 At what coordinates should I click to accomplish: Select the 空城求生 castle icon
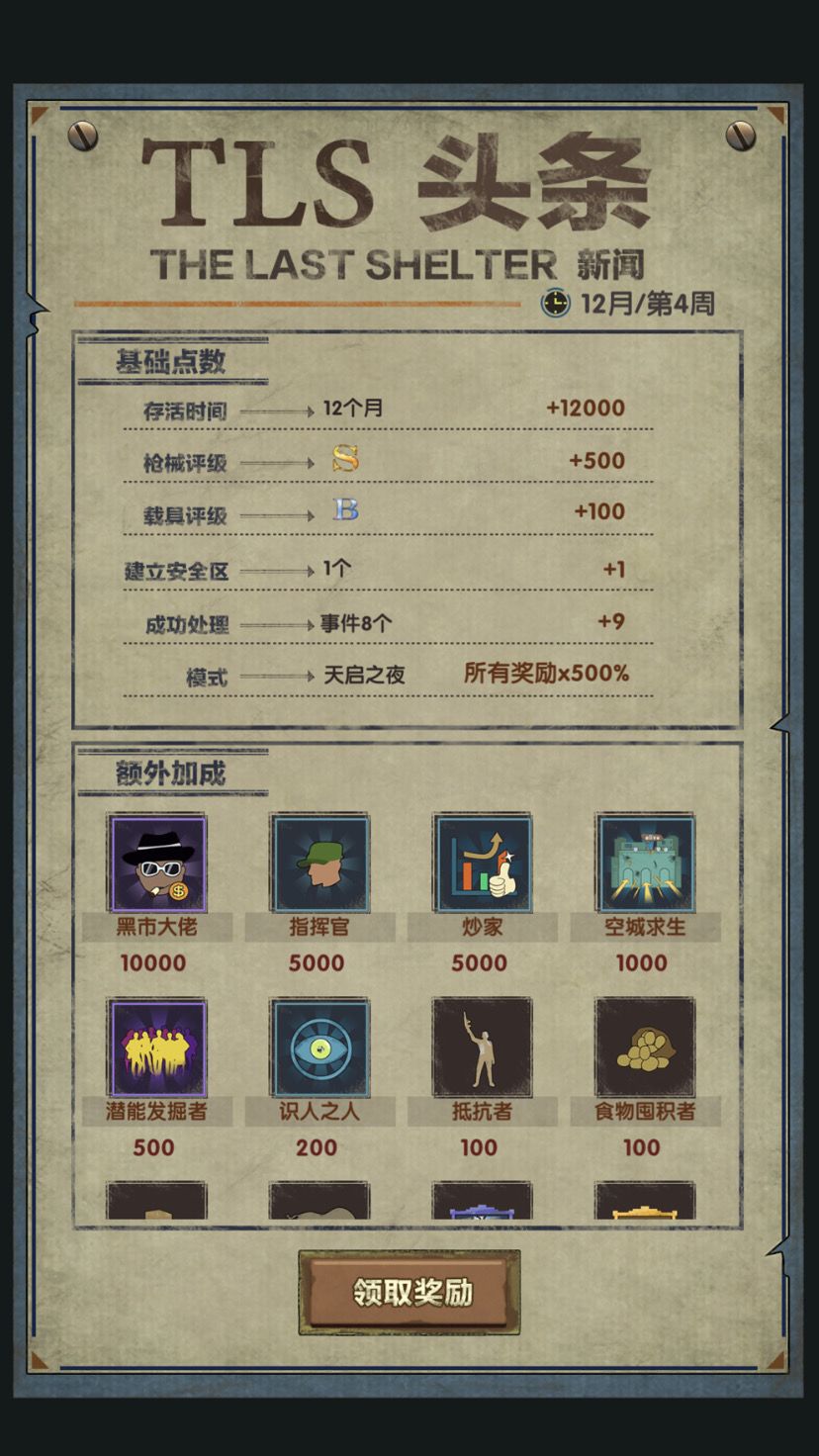click(x=645, y=863)
